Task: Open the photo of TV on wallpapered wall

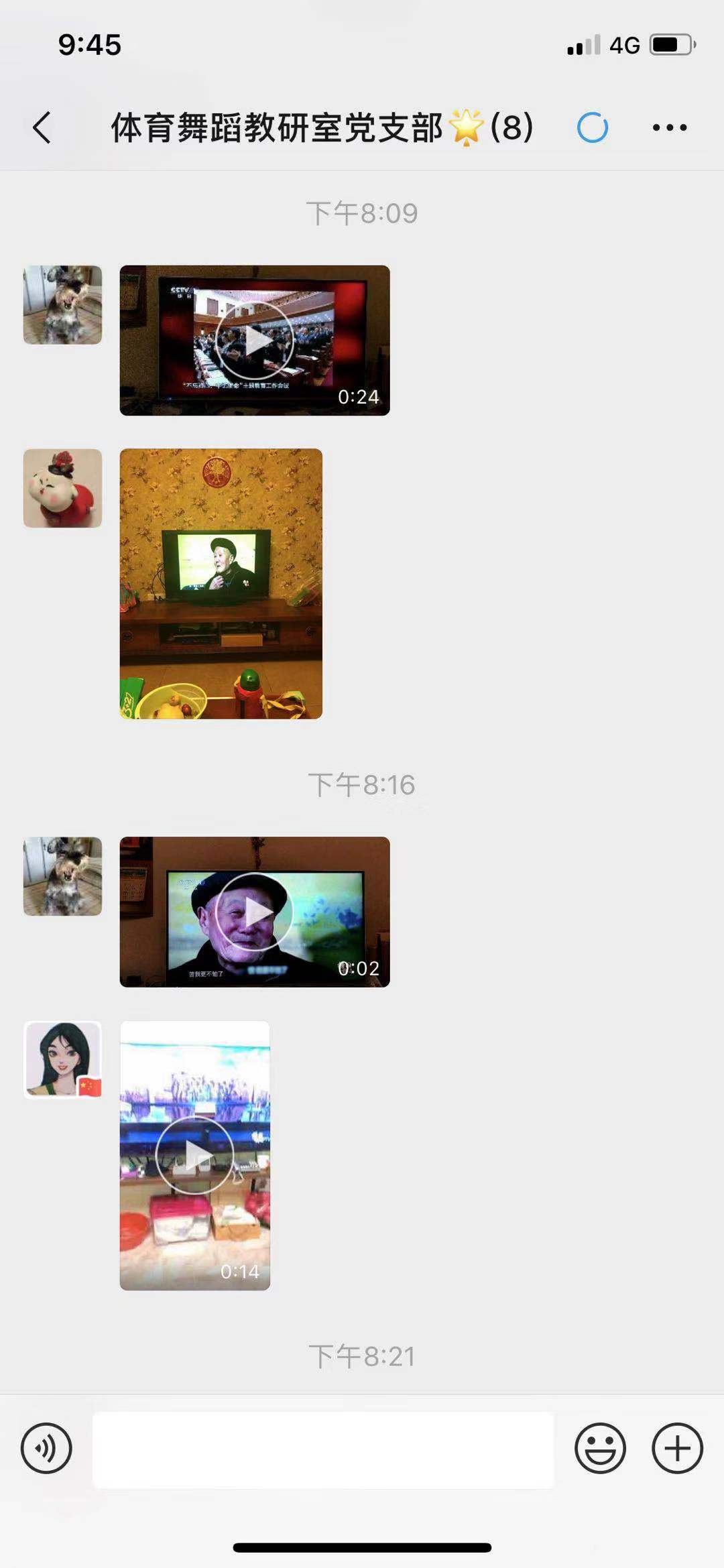Action: pyautogui.click(x=221, y=584)
